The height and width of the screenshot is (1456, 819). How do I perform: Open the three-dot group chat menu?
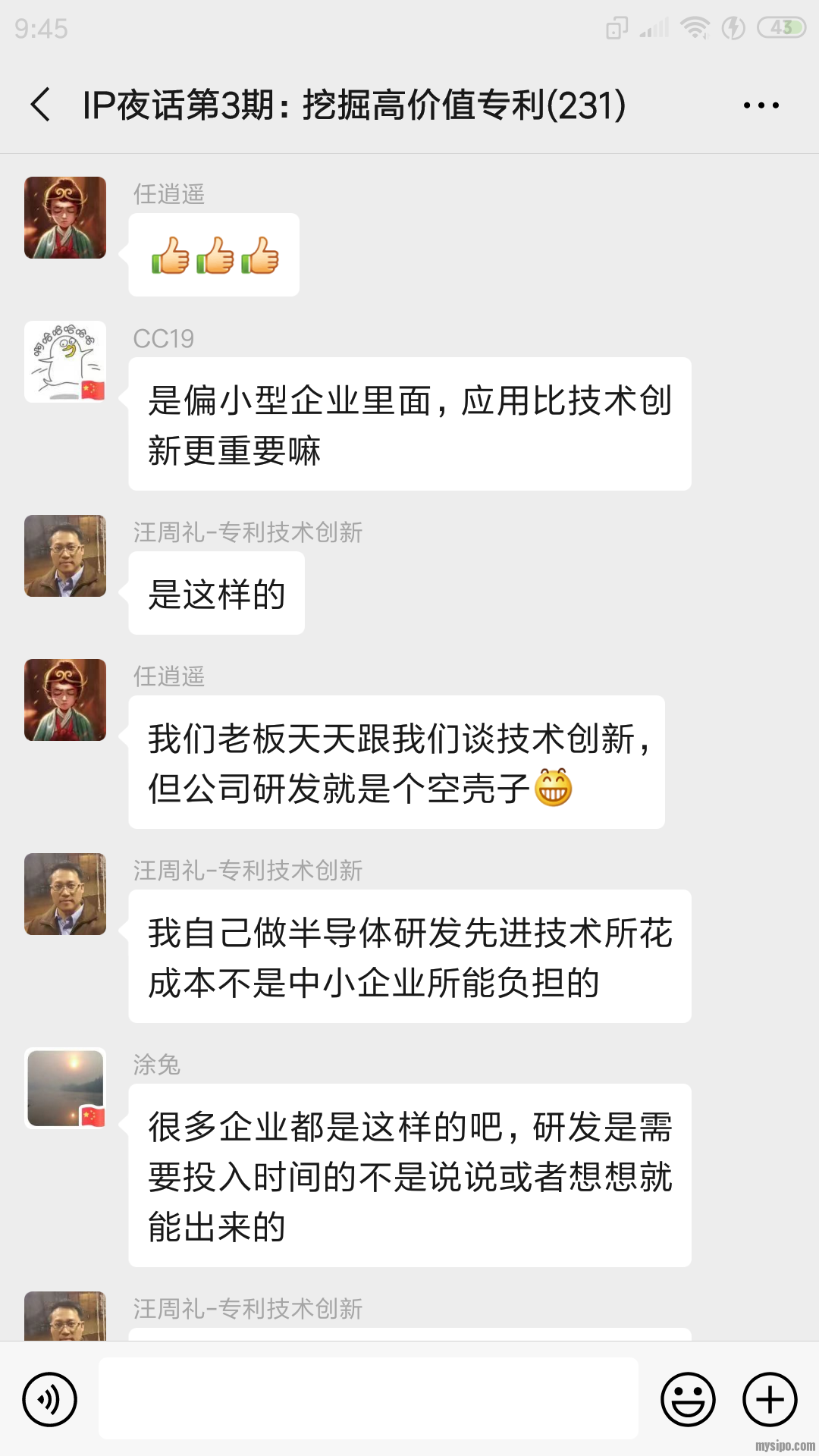(761, 105)
